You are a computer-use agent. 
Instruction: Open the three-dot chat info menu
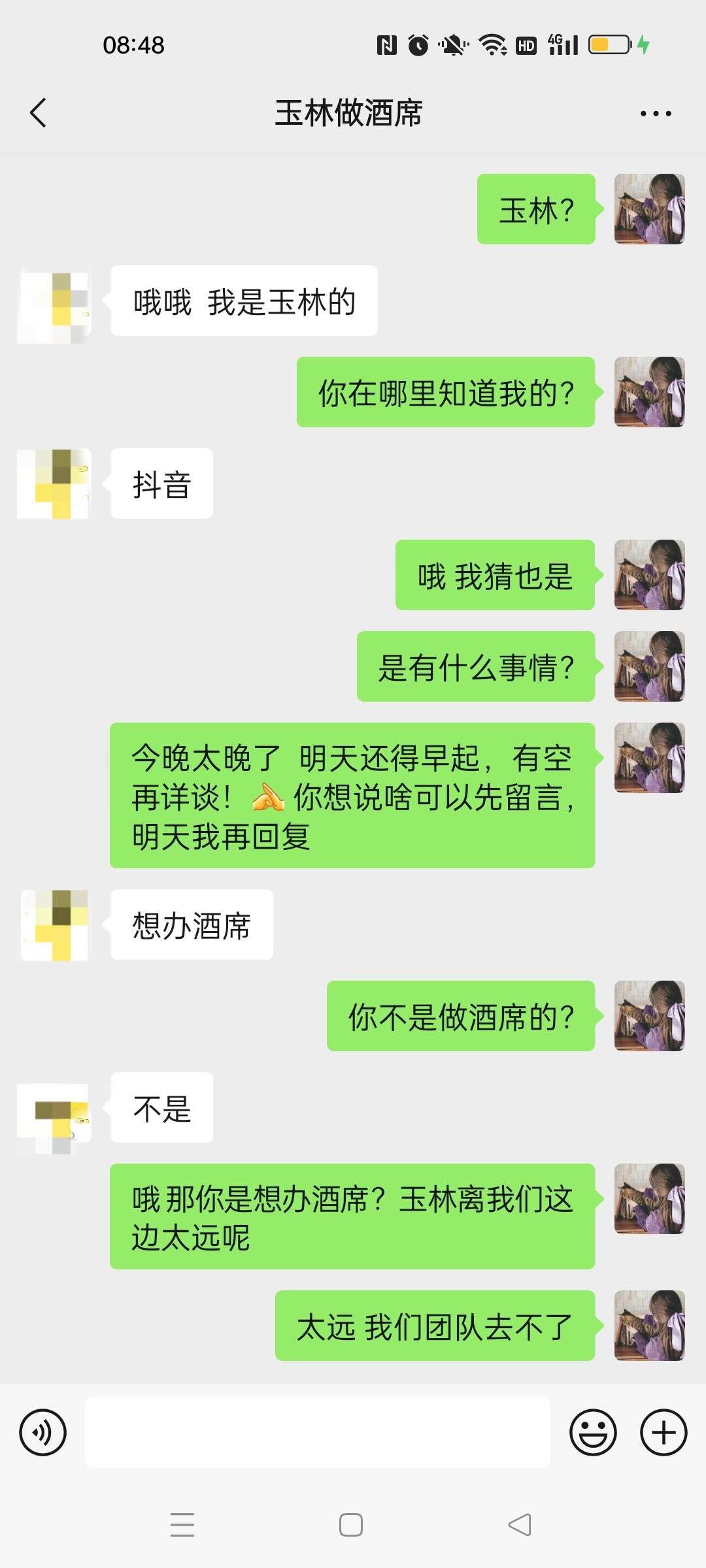[x=655, y=114]
